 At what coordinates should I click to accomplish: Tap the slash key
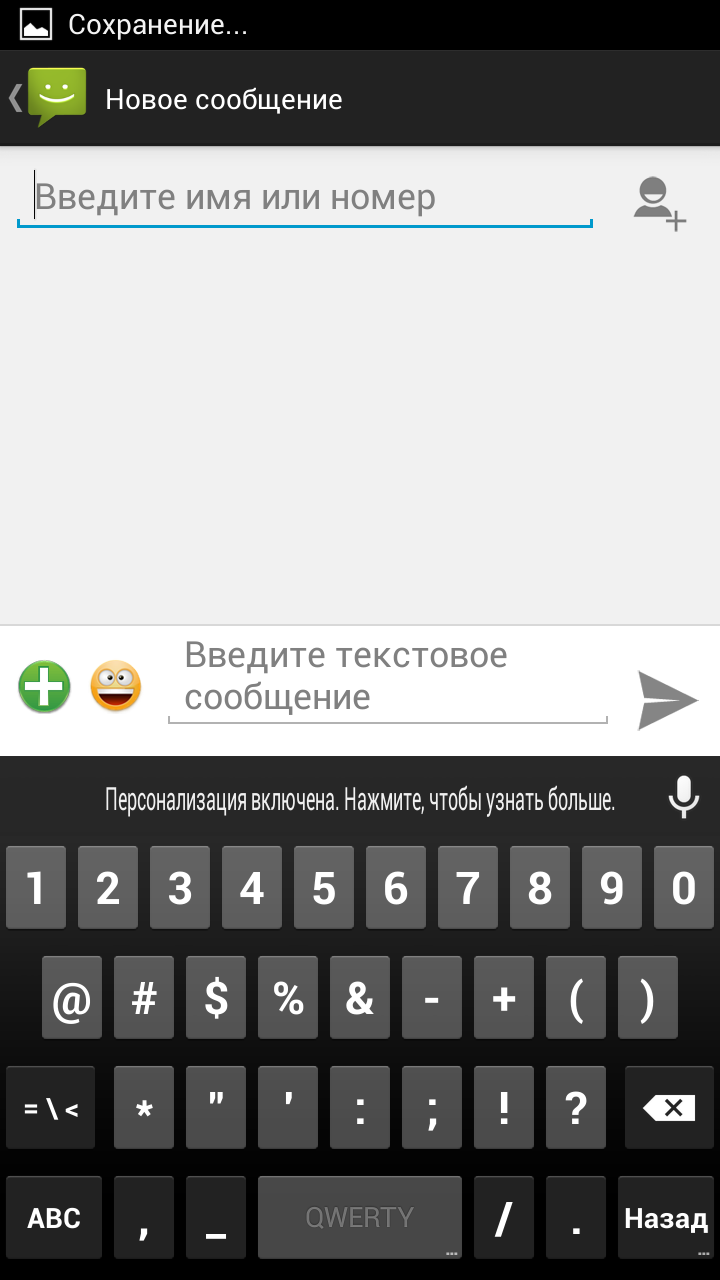coord(504,1217)
